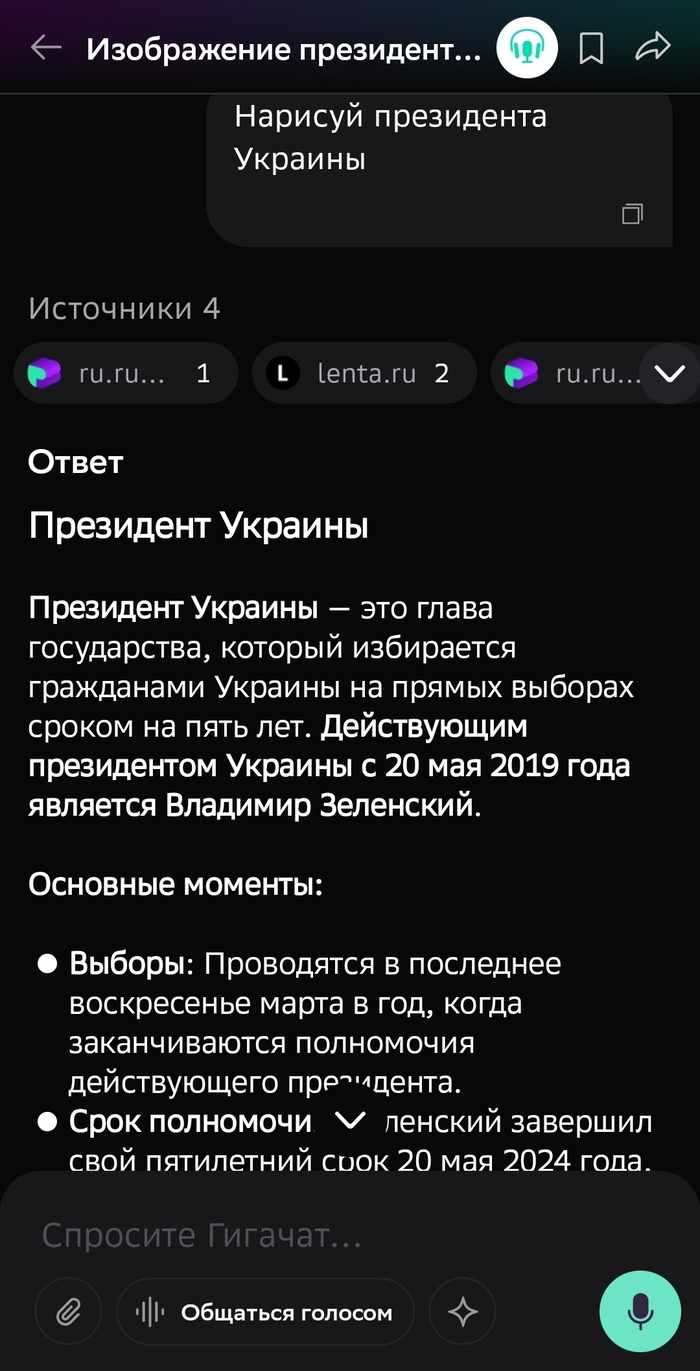
Task: Open the sparkle options button
Action: [462, 1312]
